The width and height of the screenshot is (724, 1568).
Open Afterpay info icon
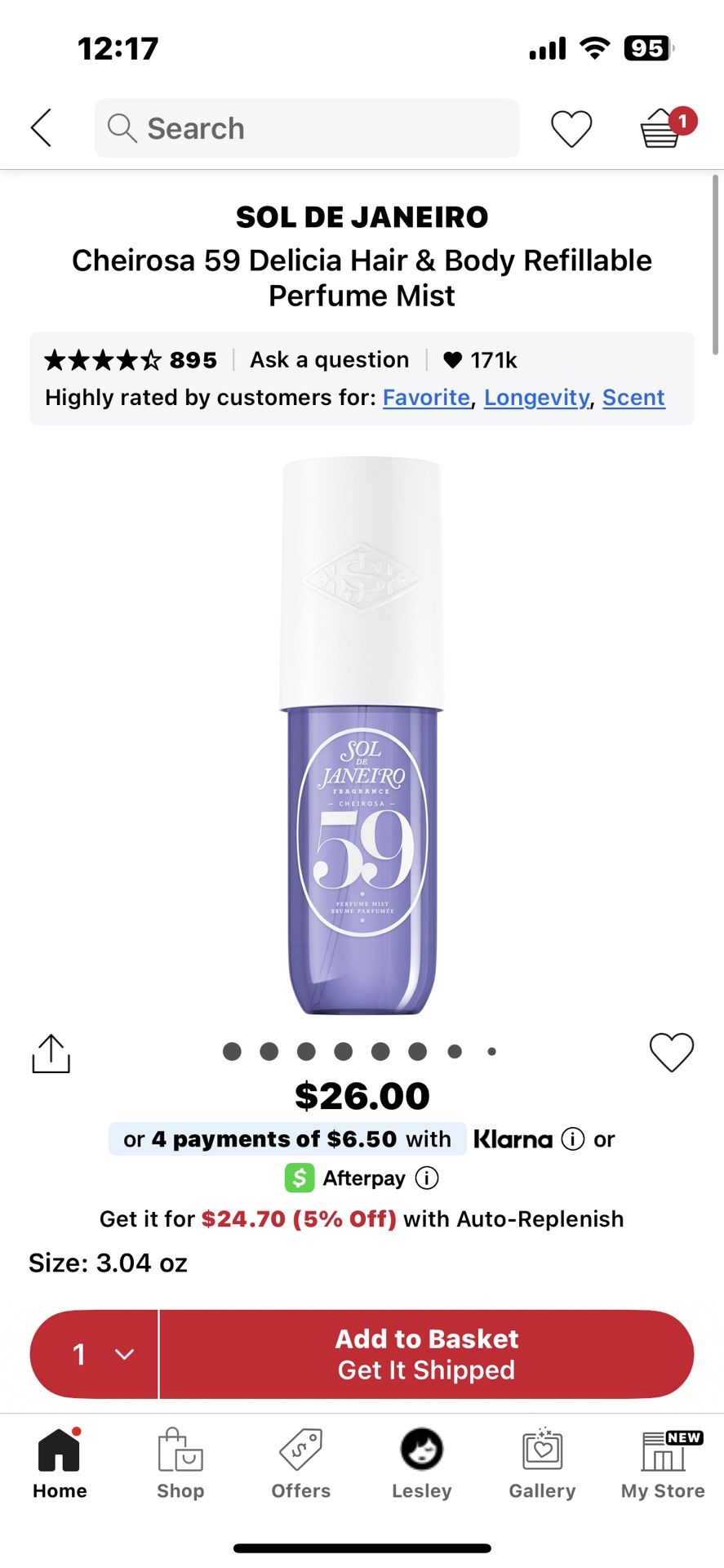click(427, 1178)
